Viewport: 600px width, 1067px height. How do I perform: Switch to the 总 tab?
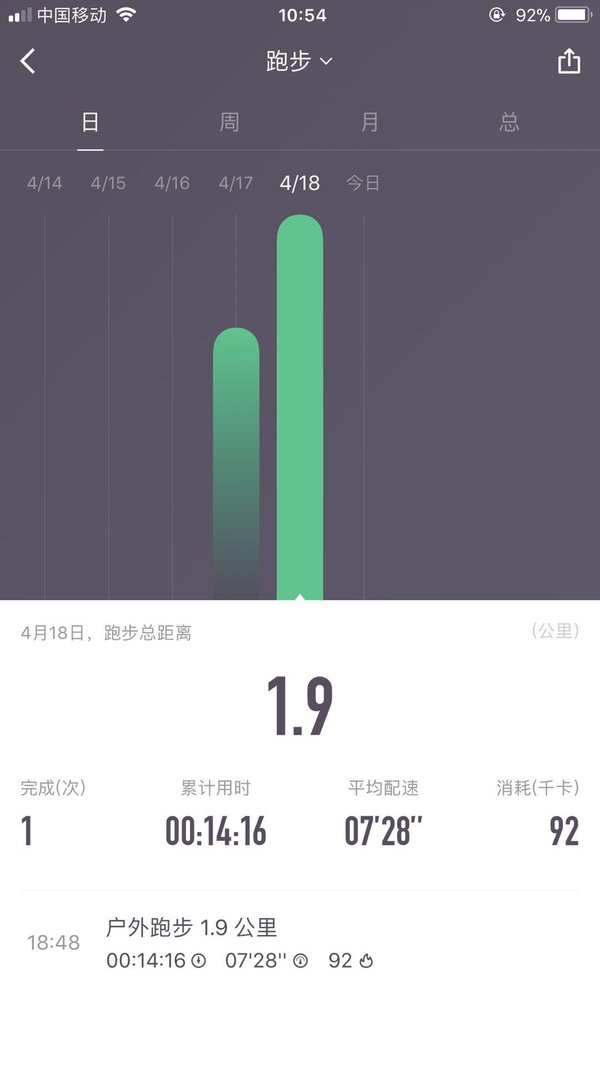click(x=509, y=122)
